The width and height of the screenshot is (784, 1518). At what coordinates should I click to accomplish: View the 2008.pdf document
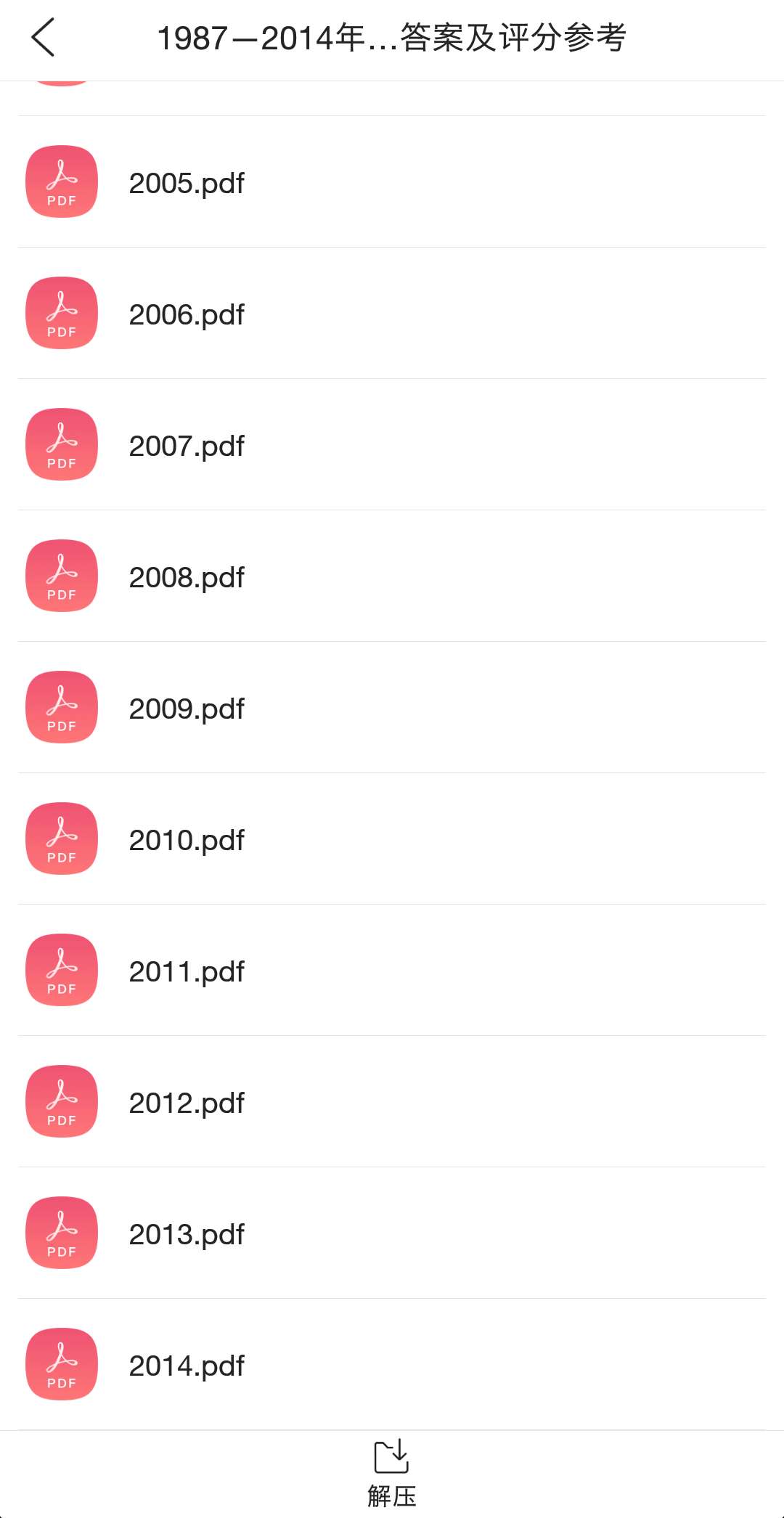(187, 577)
